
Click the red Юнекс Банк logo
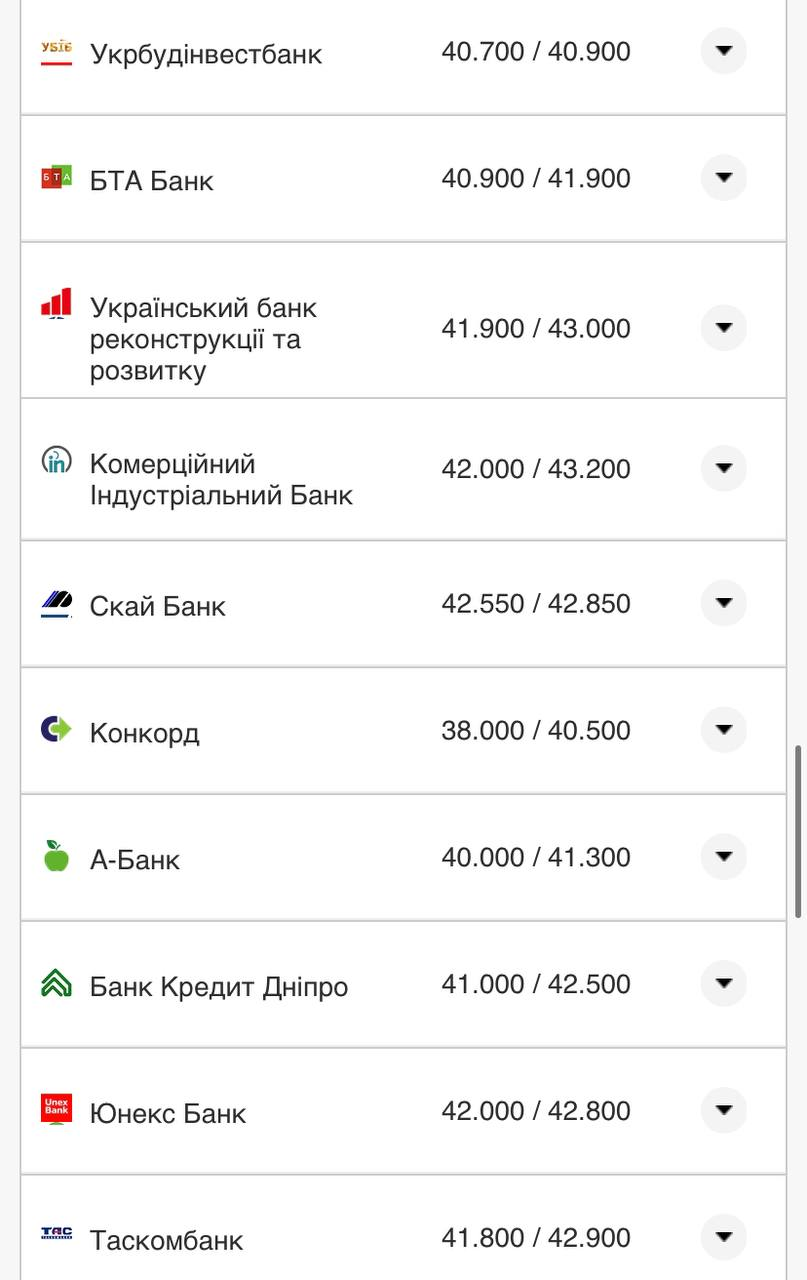coord(57,1106)
